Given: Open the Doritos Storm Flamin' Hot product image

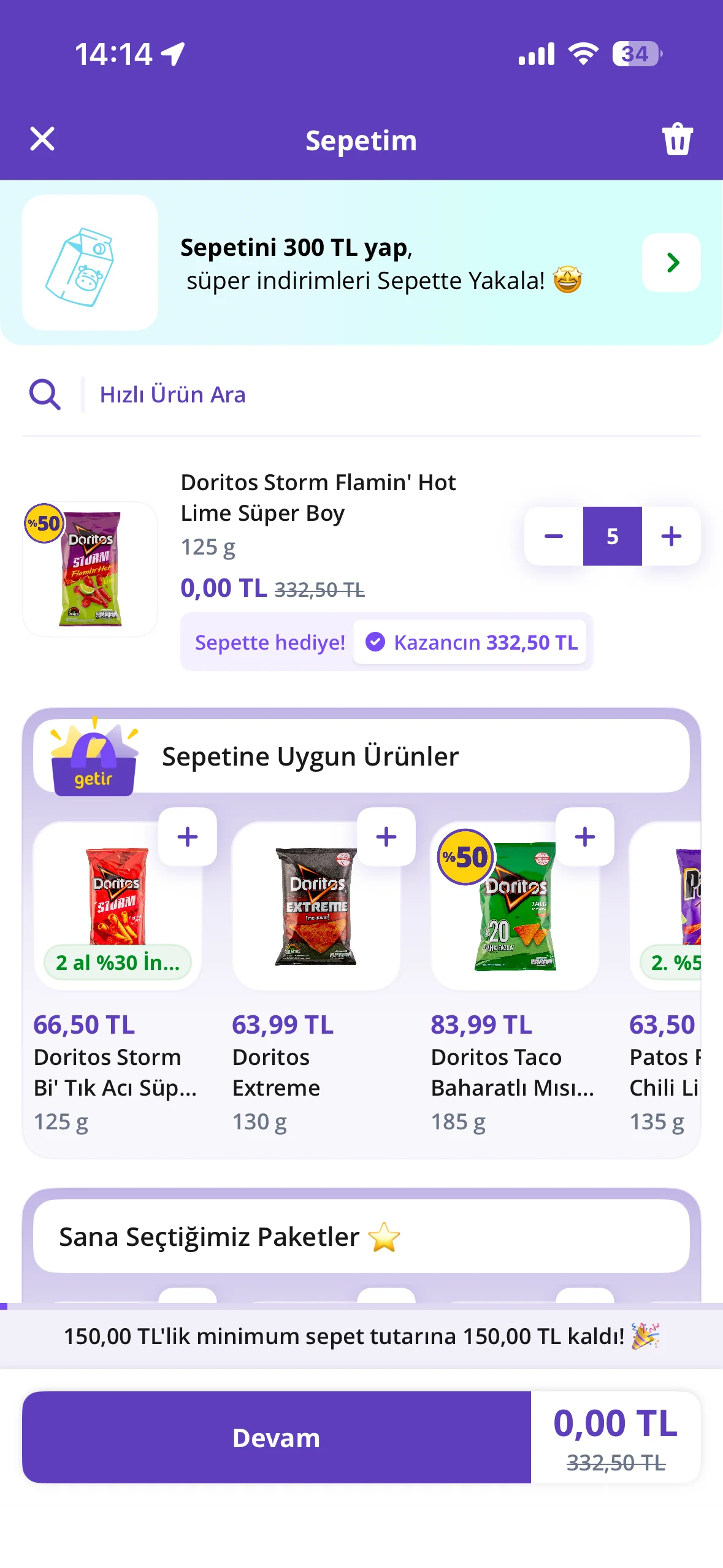Looking at the screenshot, I should coord(90,569).
